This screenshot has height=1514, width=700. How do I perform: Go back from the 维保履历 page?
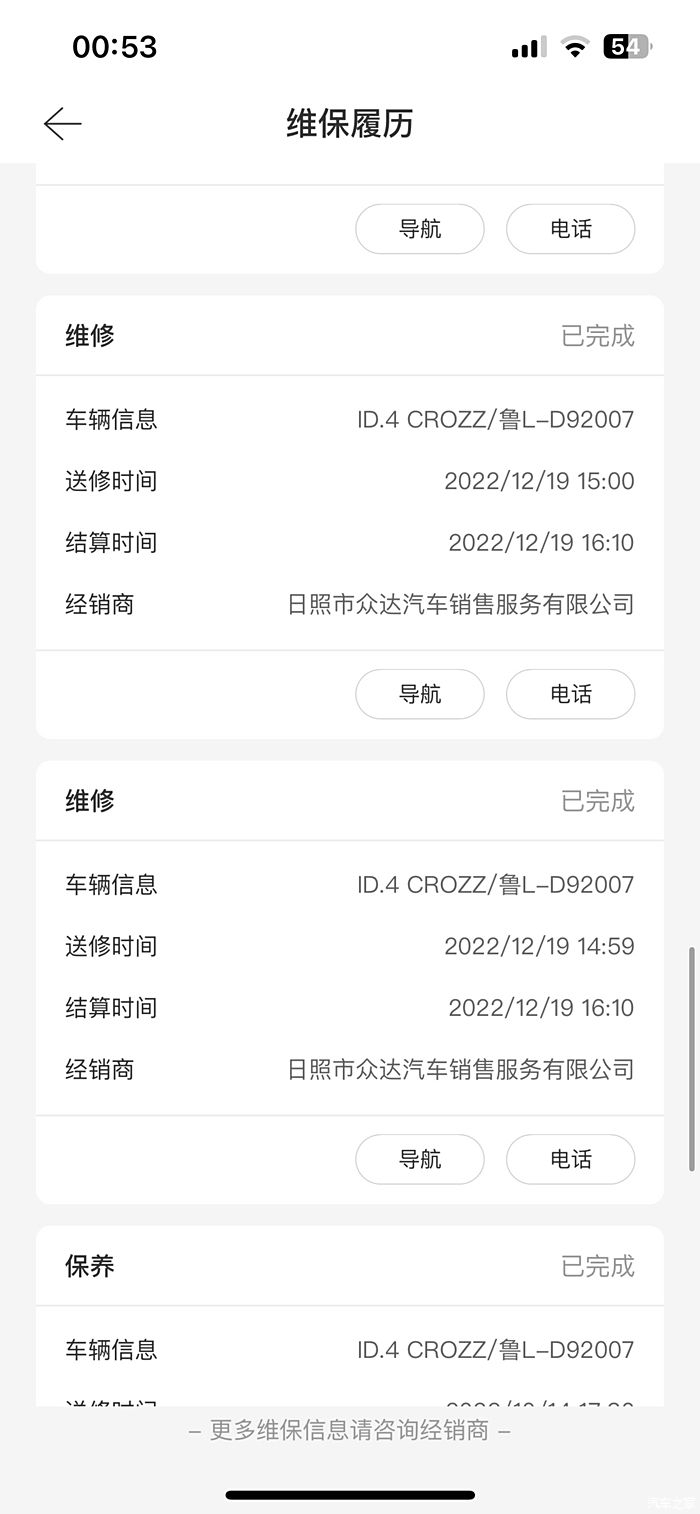pyautogui.click(x=62, y=124)
